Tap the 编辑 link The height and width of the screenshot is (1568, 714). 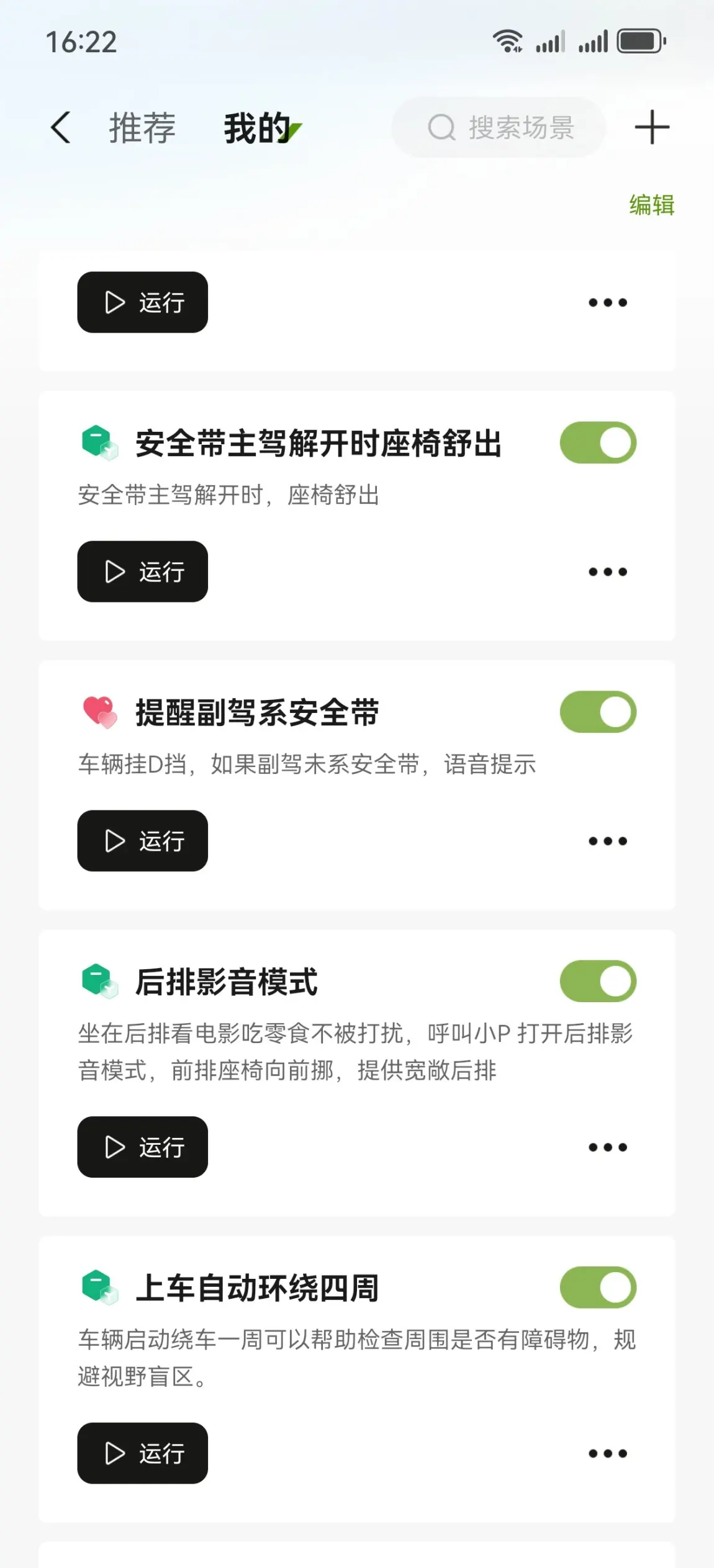coord(651,205)
